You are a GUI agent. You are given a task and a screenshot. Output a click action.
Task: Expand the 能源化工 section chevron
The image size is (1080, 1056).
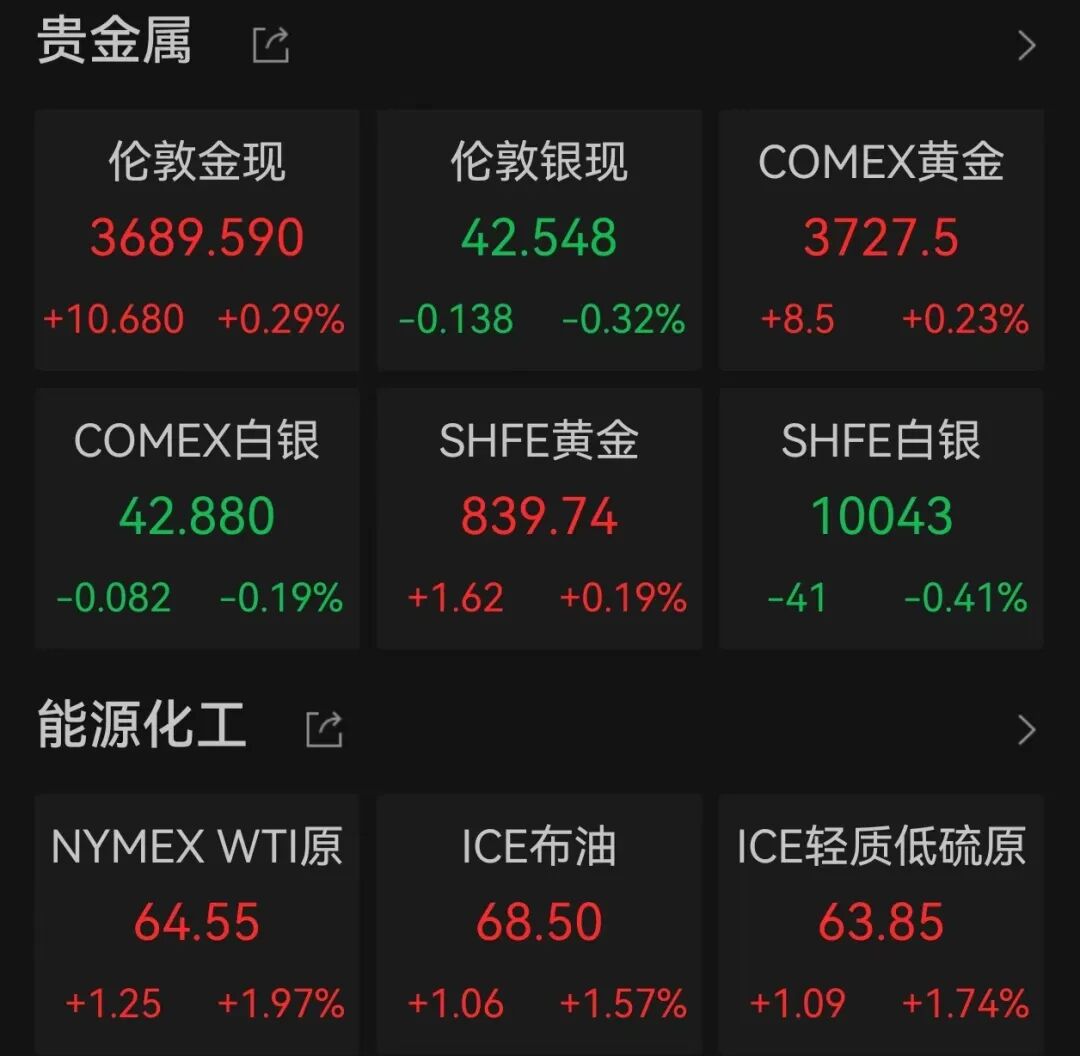click(x=1026, y=730)
